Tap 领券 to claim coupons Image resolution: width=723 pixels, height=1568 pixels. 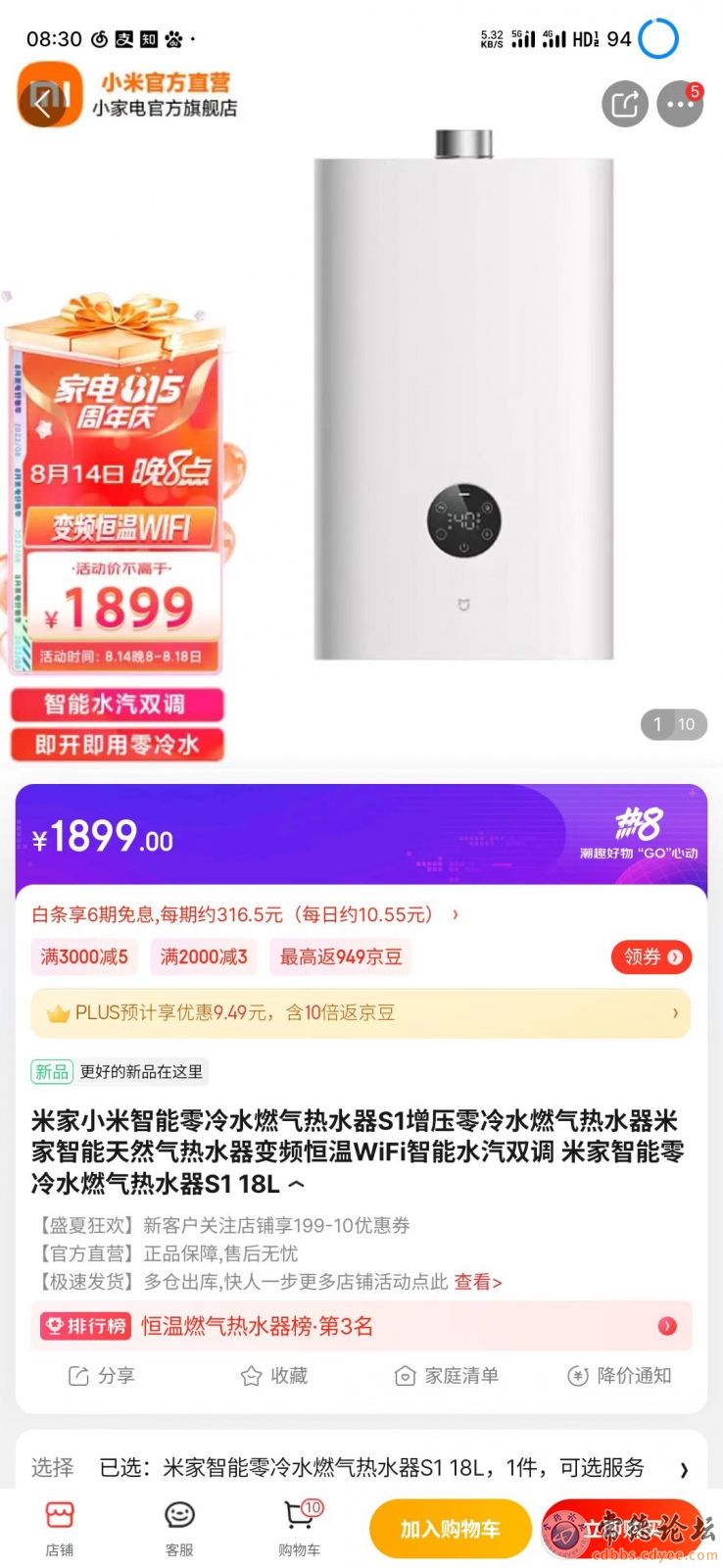pyautogui.click(x=651, y=956)
